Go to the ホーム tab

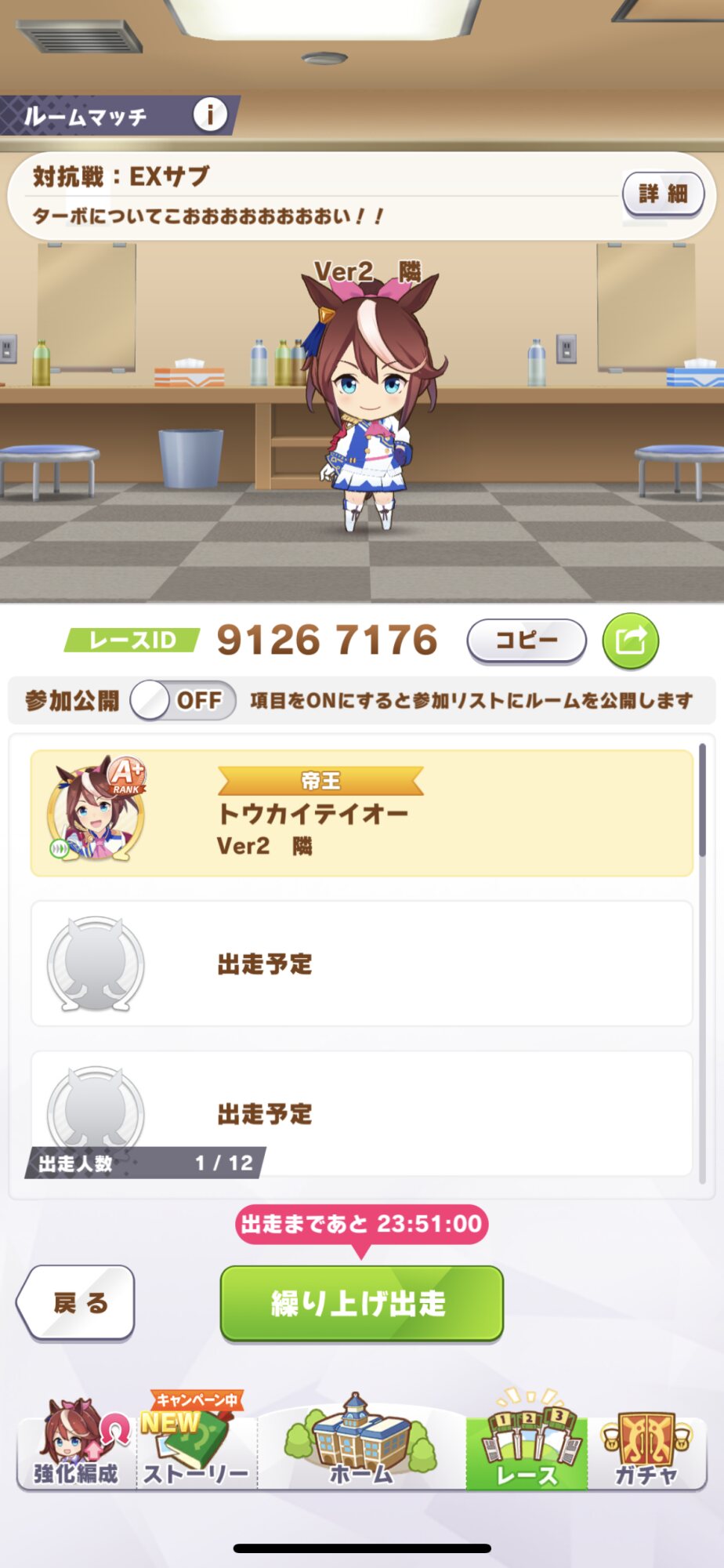(x=360, y=1446)
